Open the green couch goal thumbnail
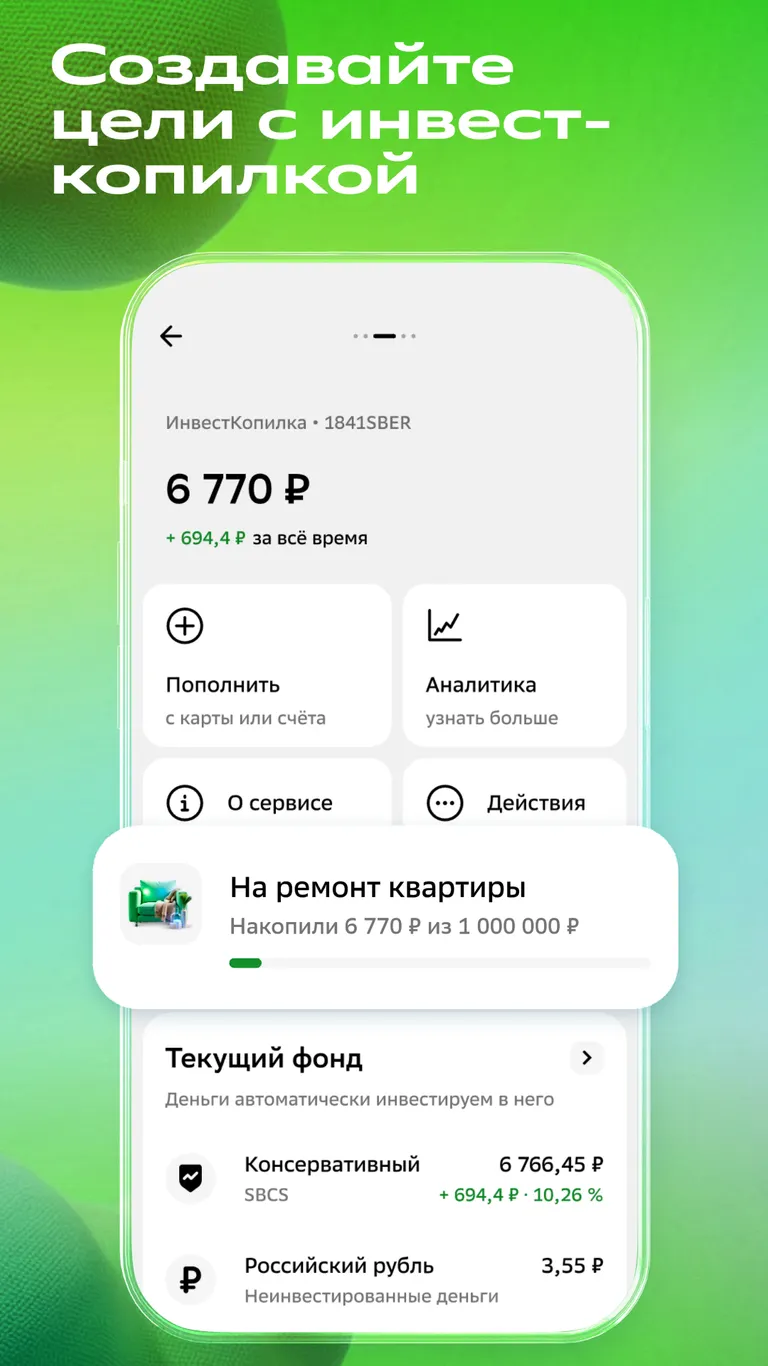The image size is (768, 1366). (160, 903)
